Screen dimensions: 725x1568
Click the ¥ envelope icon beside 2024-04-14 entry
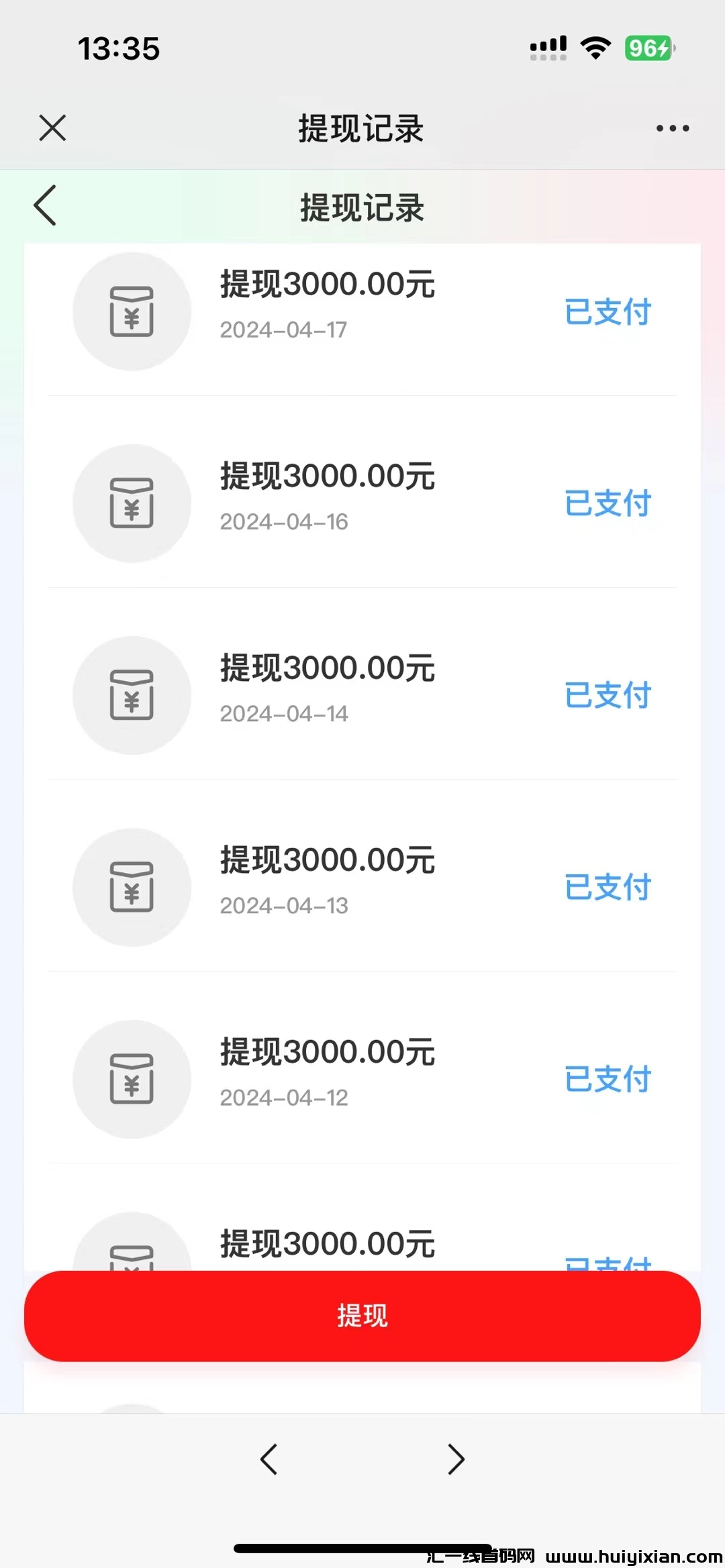(x=132, y=694)
